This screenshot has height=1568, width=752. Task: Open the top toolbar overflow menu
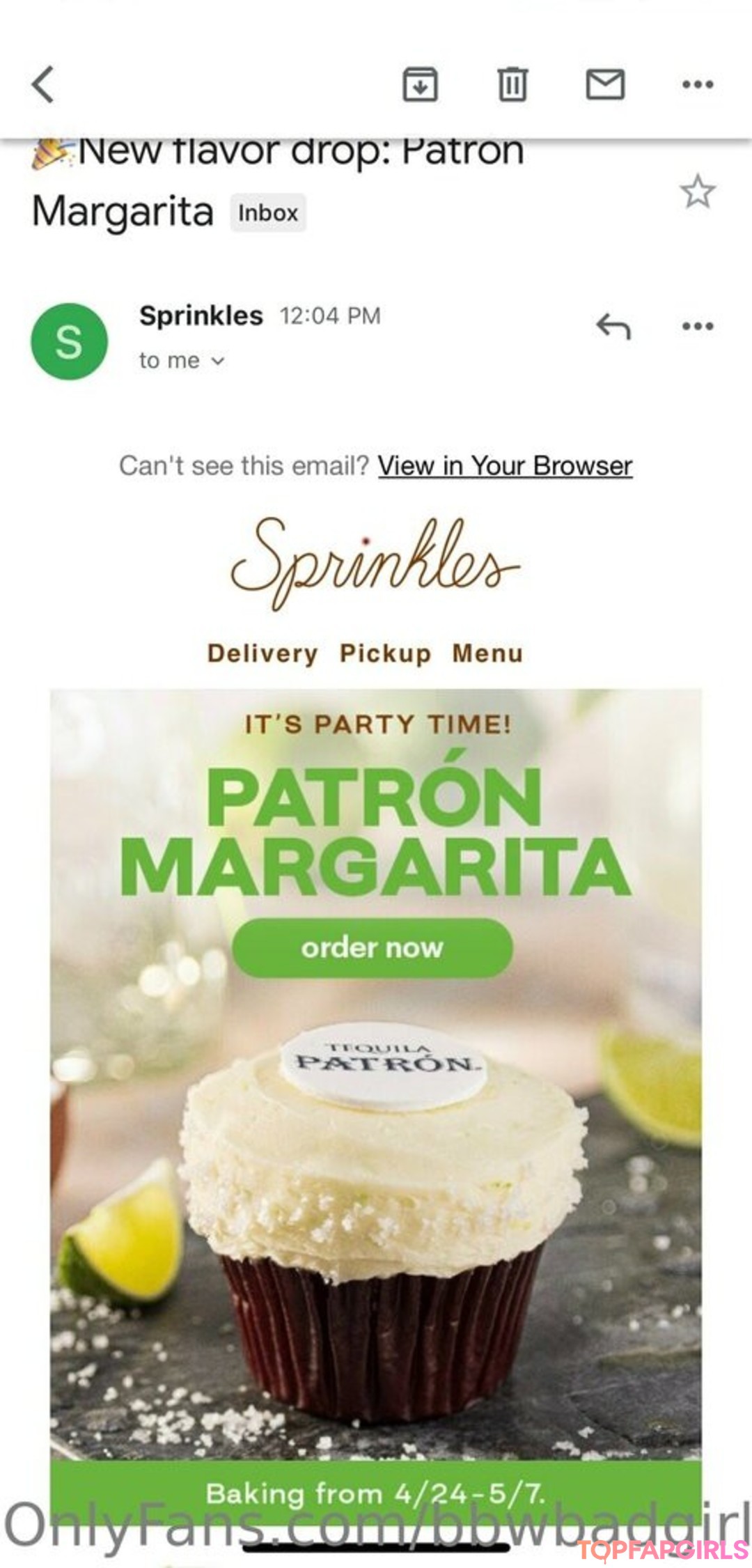click(x=697, y=84)
